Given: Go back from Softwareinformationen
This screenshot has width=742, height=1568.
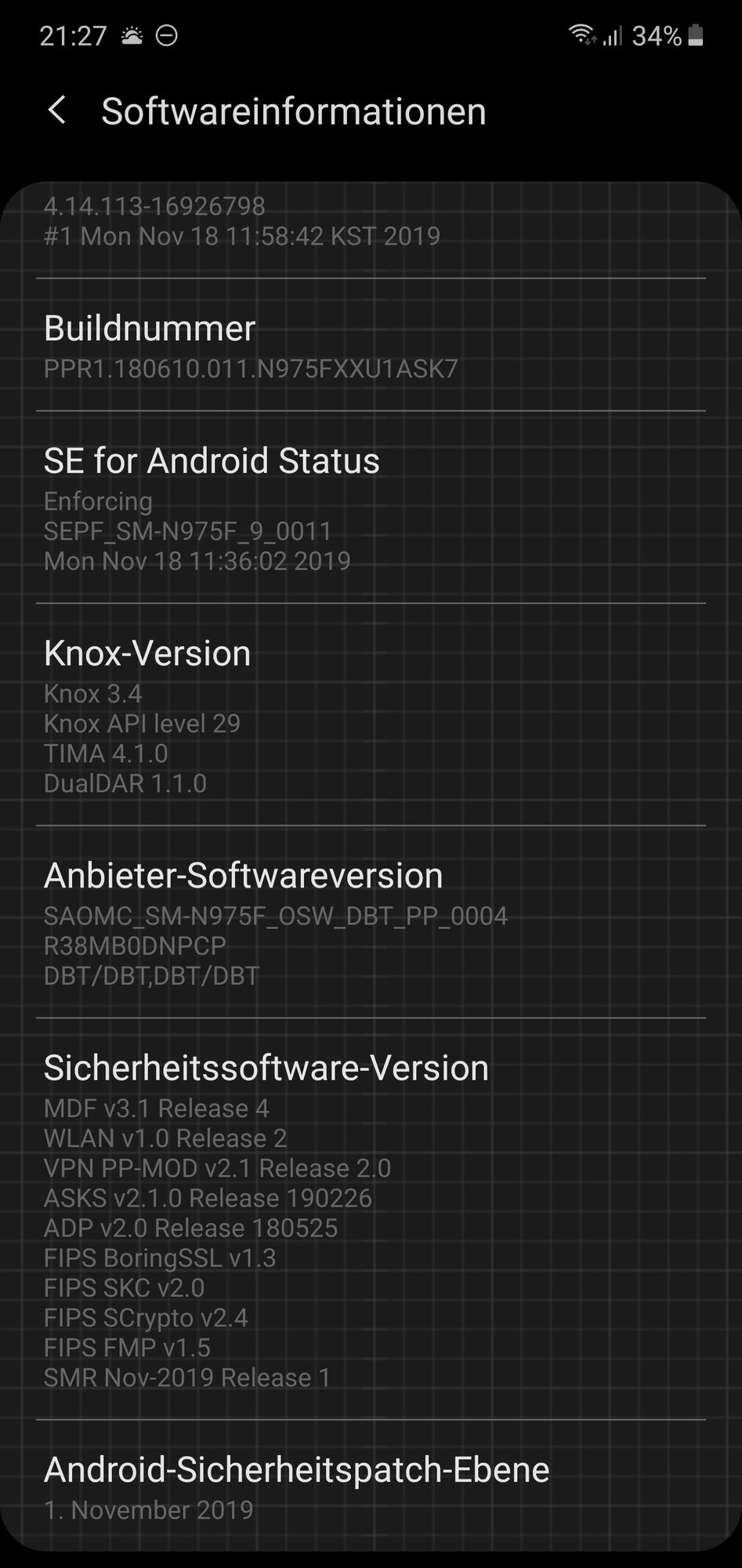Looking at the screenshot, I should click(57, 111).
